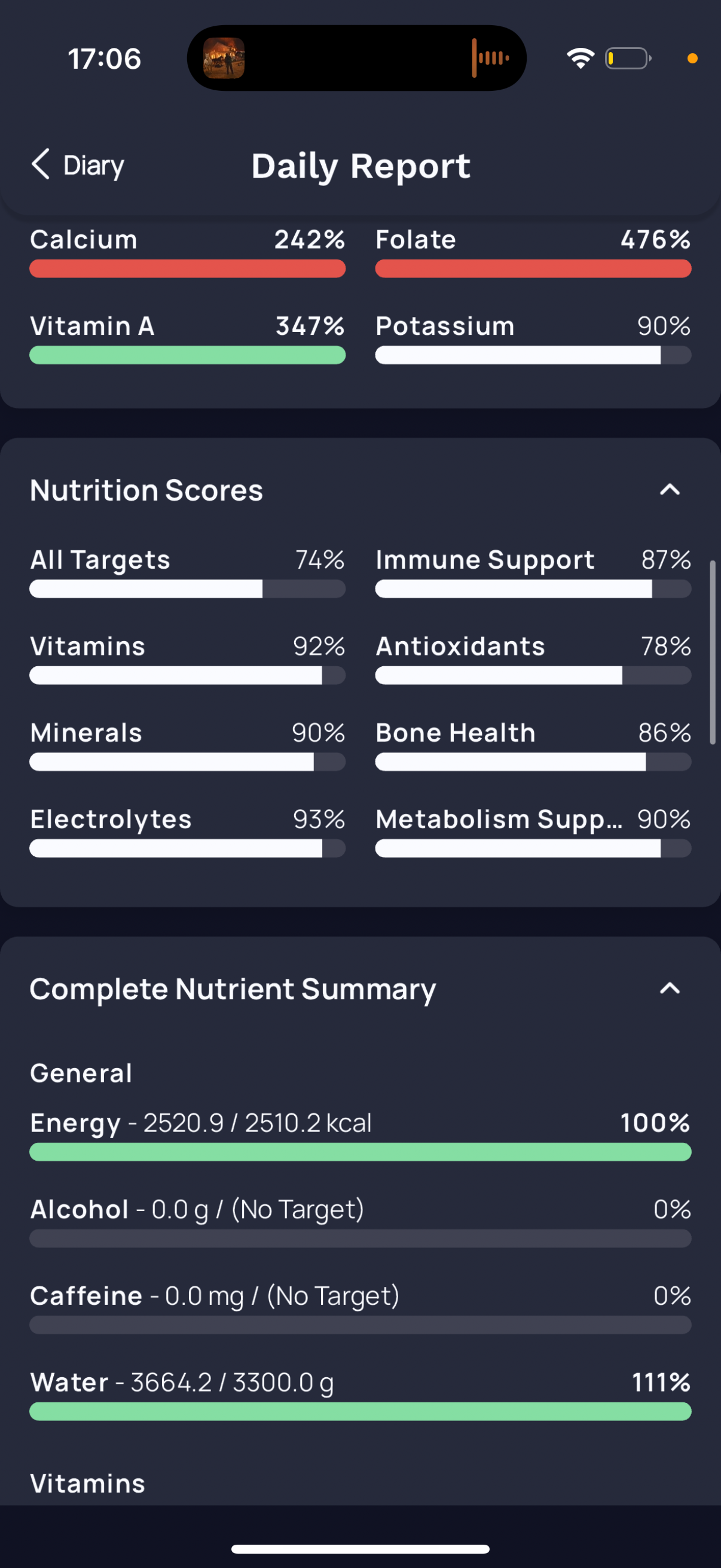Go back to Diary
The height and width of the screenshot is (1568, 721).
[x=78, y=165]
